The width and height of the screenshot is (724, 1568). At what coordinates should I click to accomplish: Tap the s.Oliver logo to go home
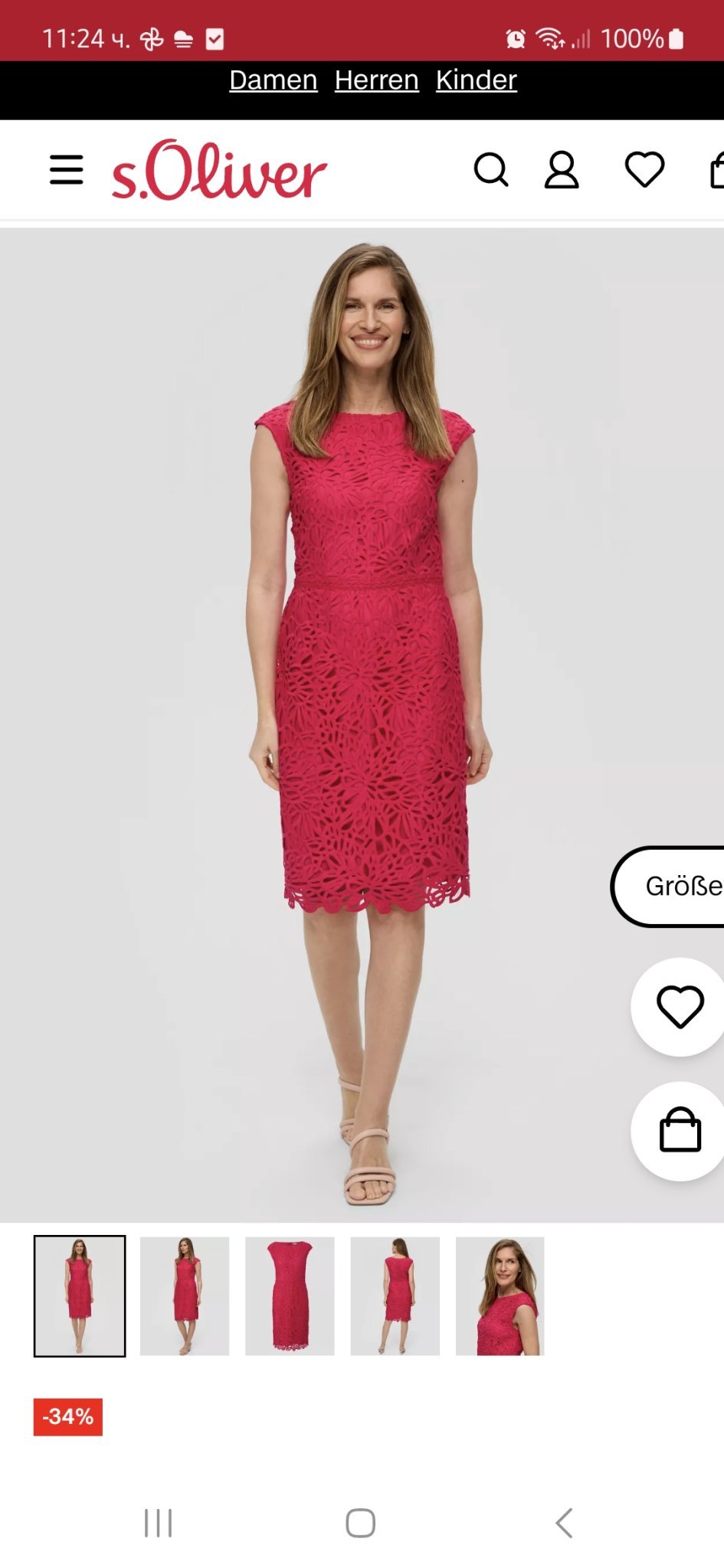click(x=219, y=170)
